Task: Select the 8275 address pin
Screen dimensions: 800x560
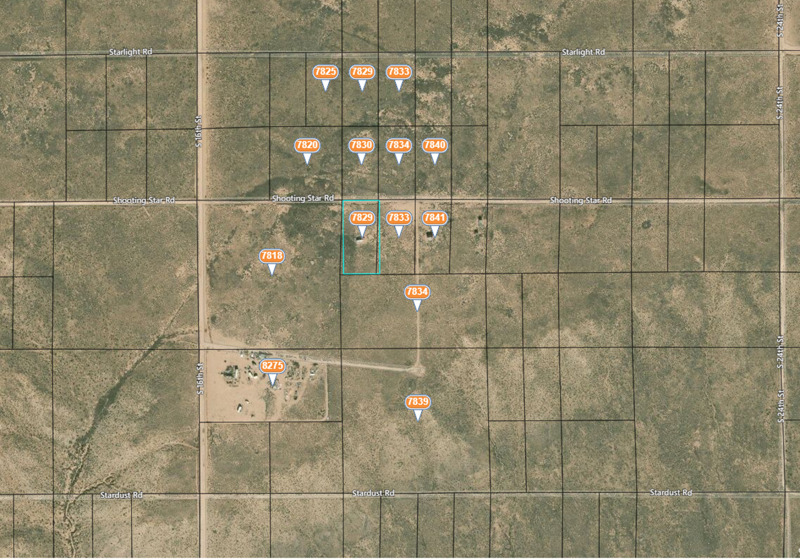Action: [x=272, y=367]
